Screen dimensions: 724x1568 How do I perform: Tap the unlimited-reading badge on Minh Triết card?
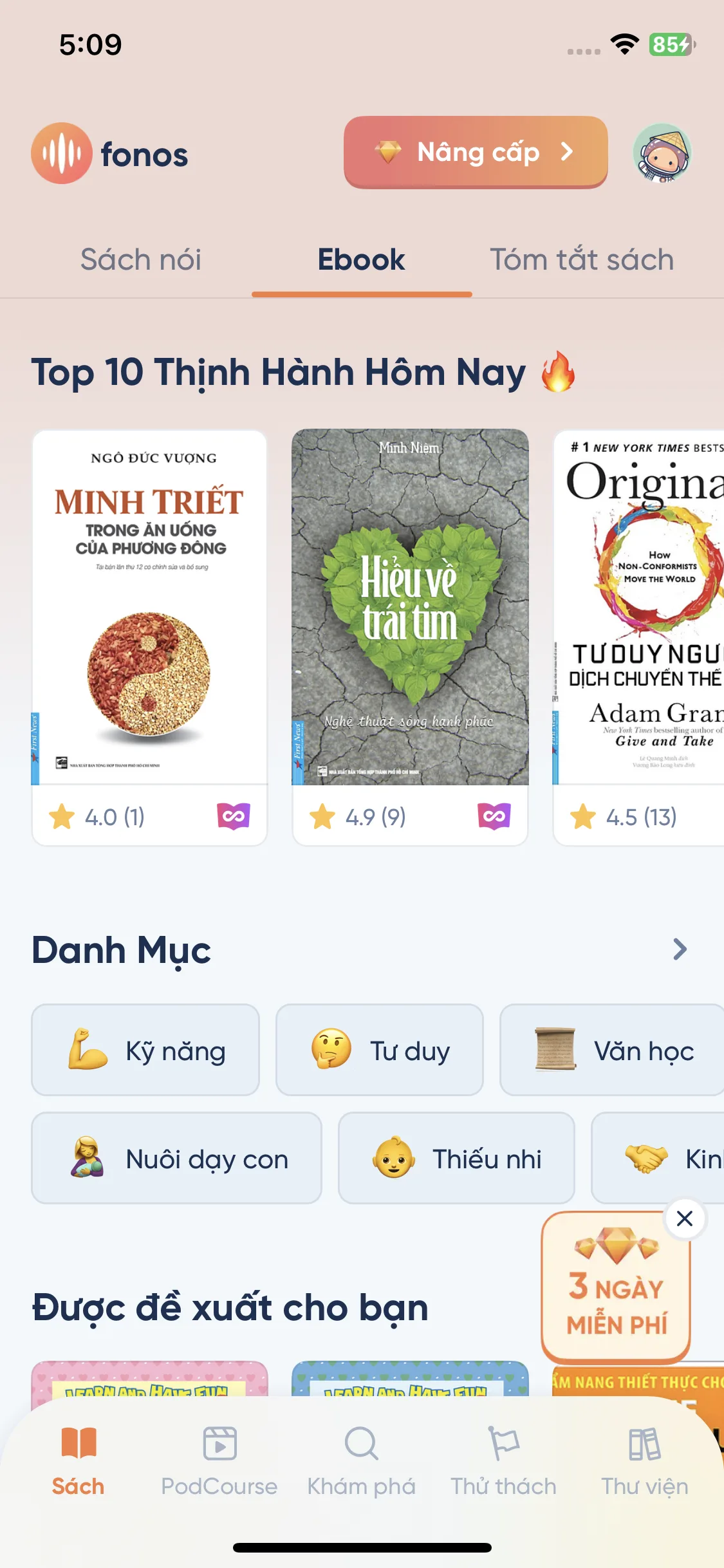pos(234,817)
